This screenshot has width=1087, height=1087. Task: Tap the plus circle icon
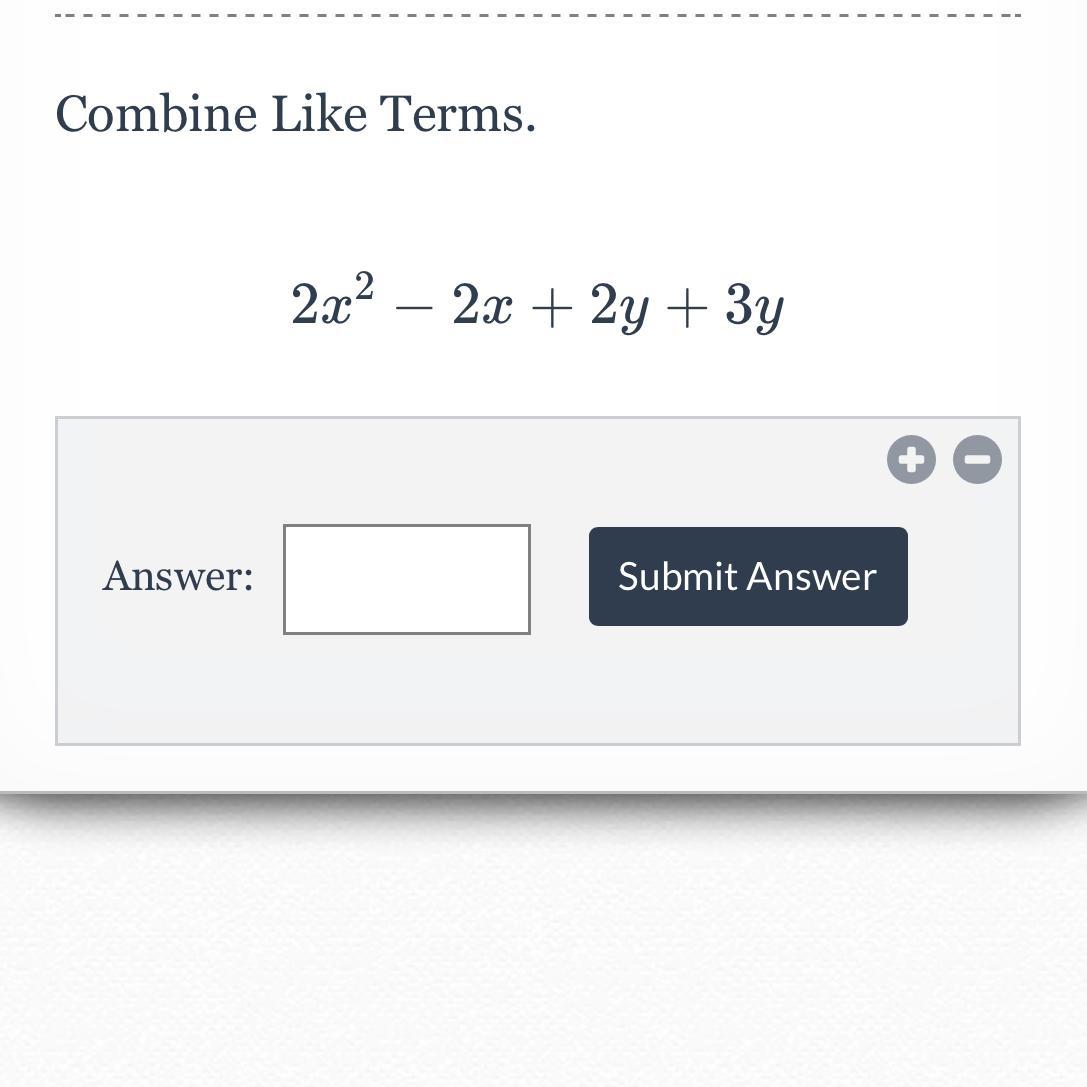pos(911,460)
